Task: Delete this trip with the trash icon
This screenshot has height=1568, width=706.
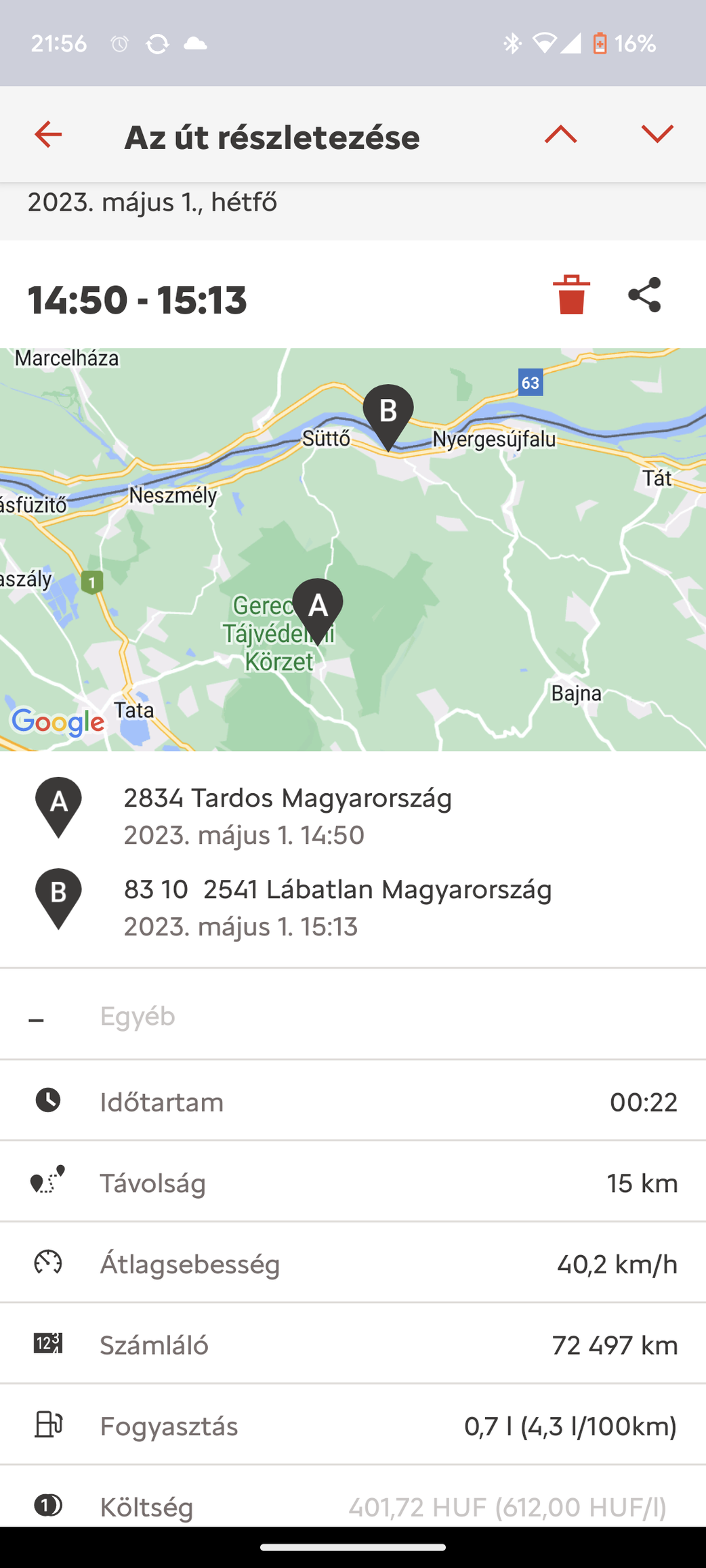Action: pos(571,295)
